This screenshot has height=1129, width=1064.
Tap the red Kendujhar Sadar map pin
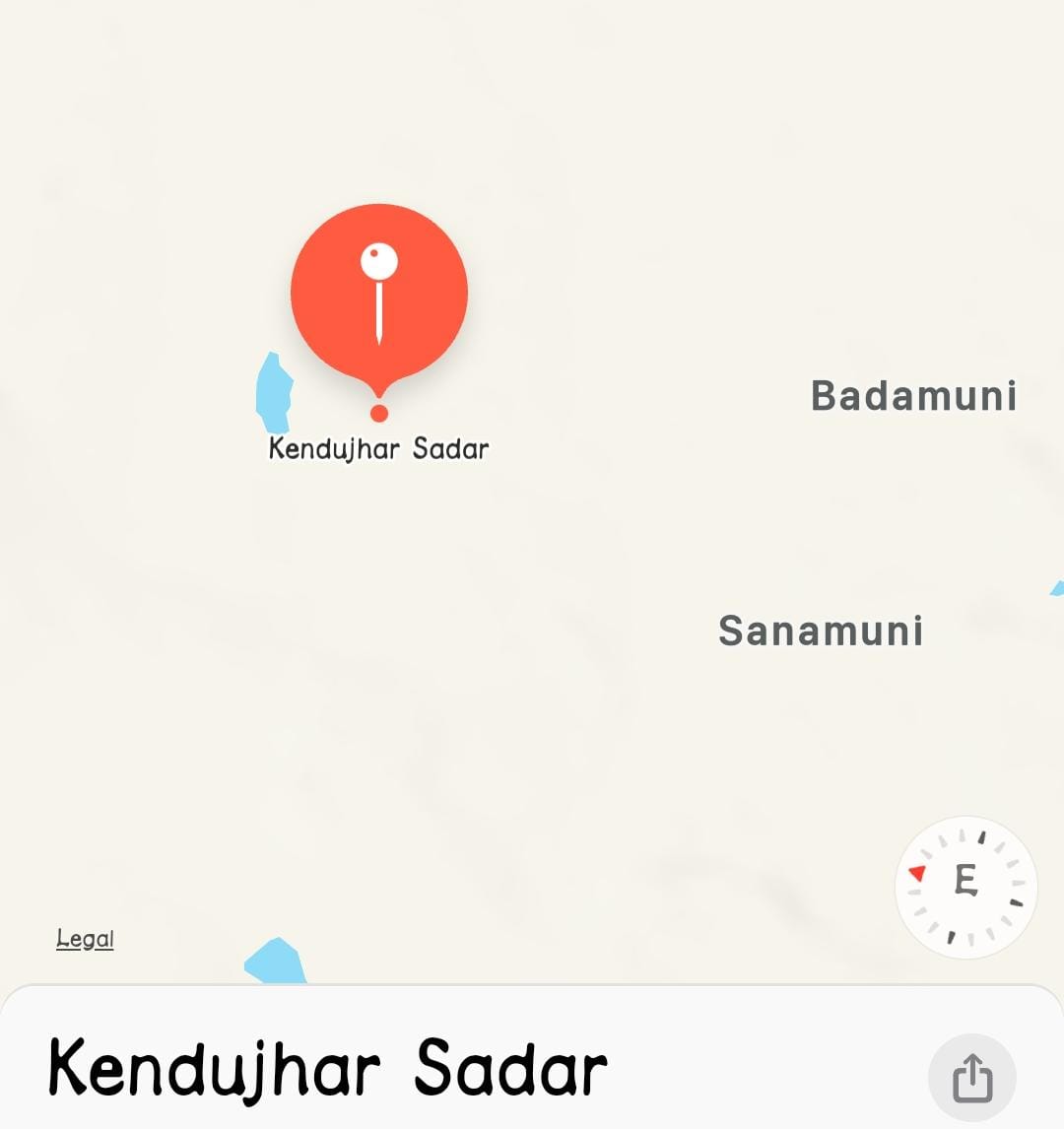click(x=379, y=294)
